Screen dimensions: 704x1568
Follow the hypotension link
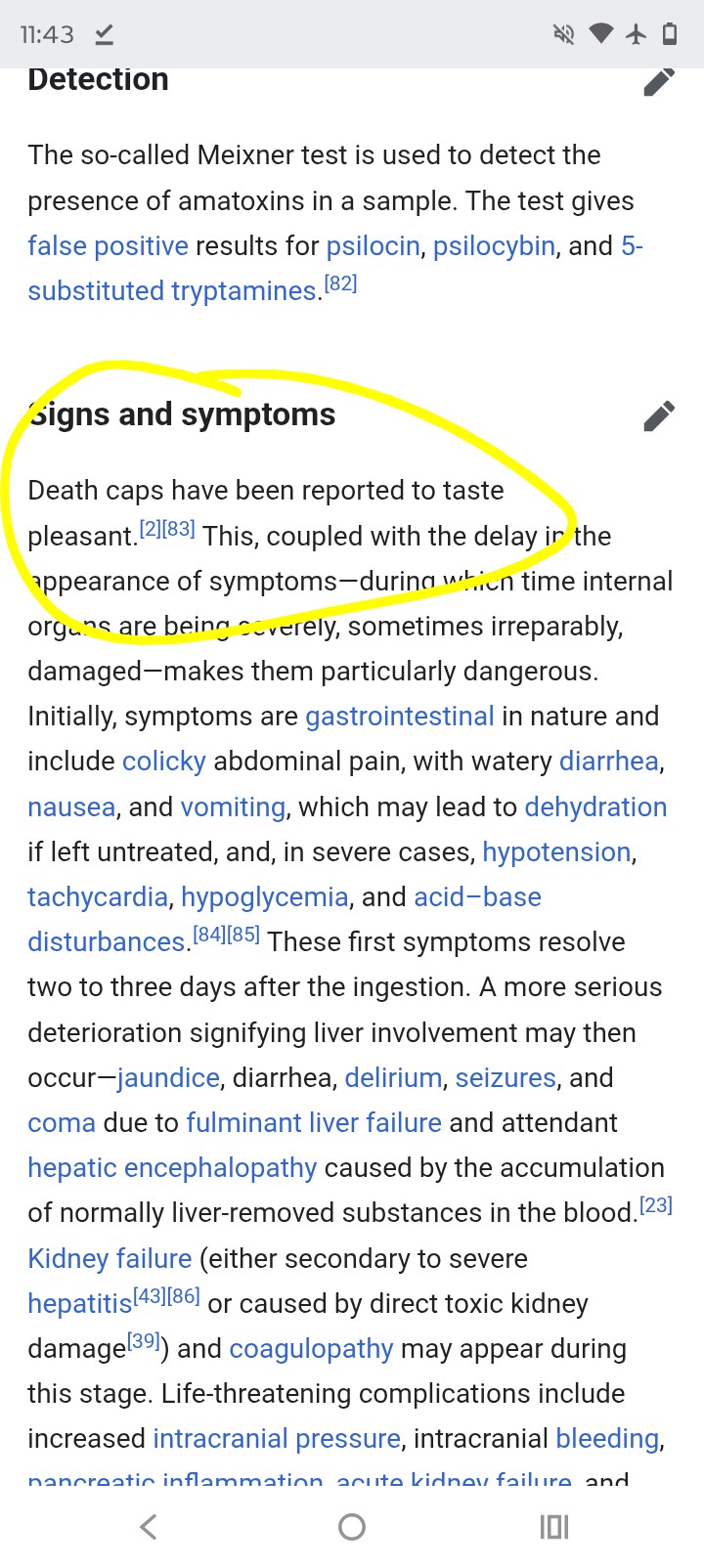[x=556, y=852]
